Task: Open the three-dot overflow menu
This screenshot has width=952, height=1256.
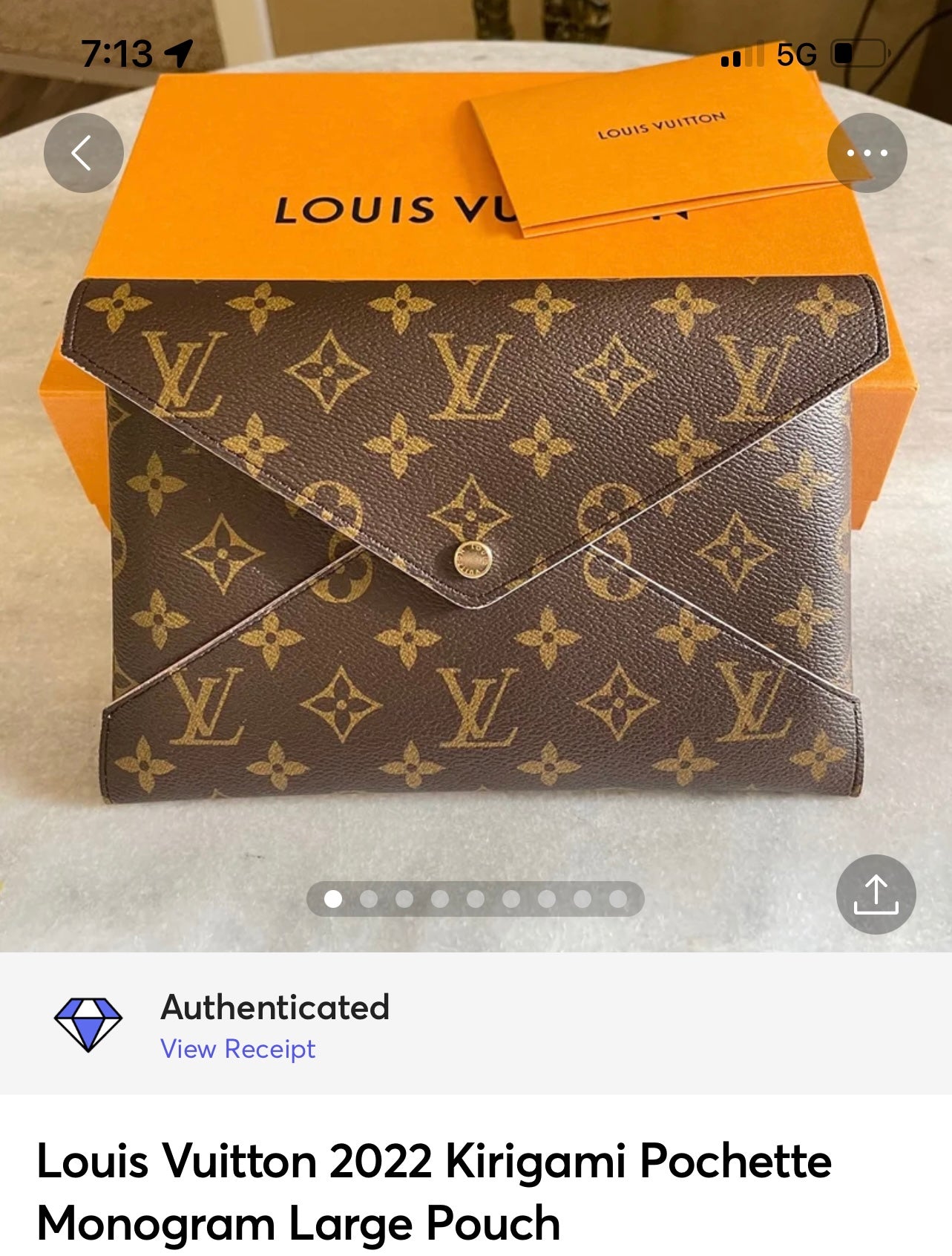Action: 867,153
